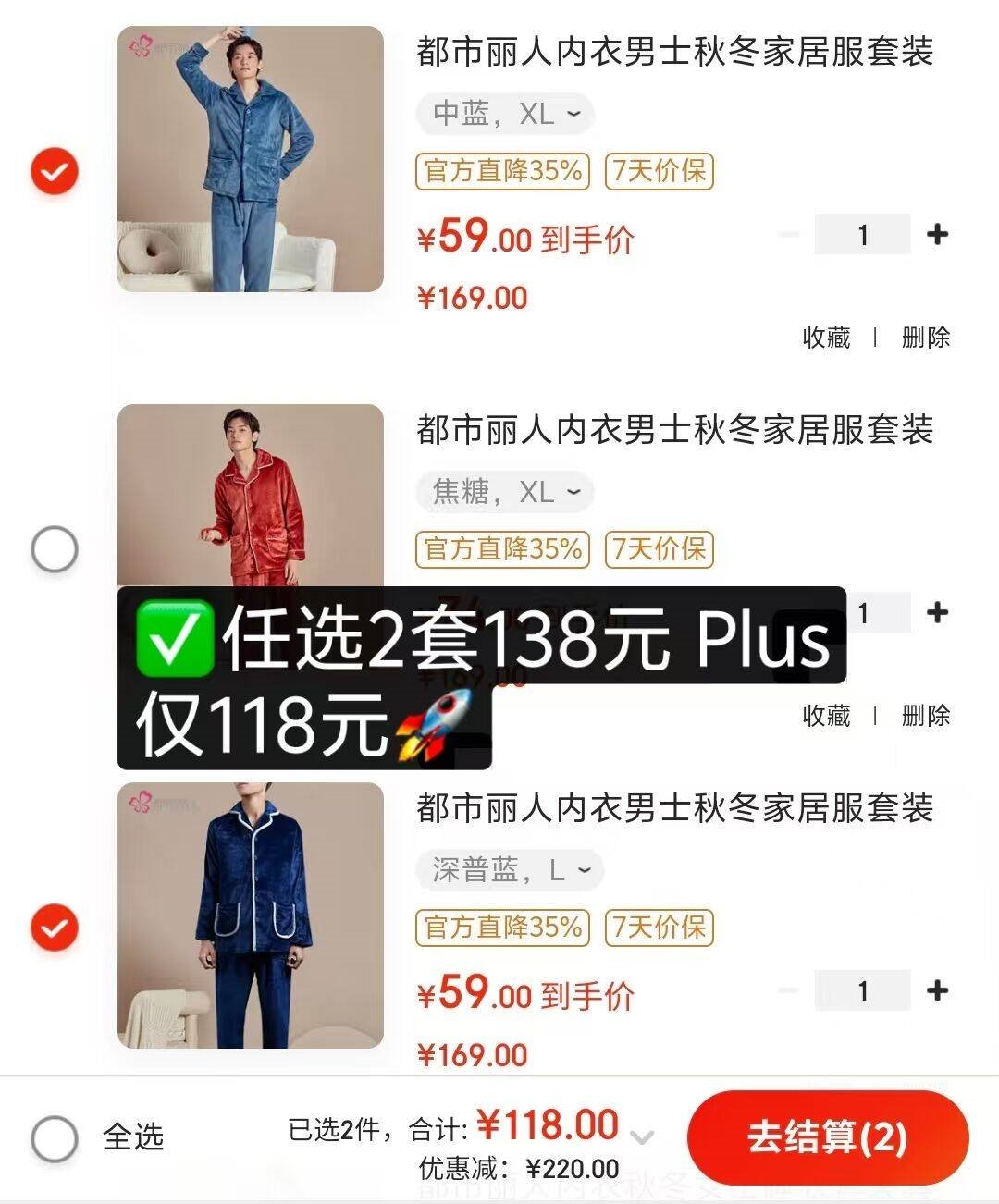The height and width of the screenshot is (1204, 999).
Task: Expand the price details arrow beside 合计
Action: 642,1136
